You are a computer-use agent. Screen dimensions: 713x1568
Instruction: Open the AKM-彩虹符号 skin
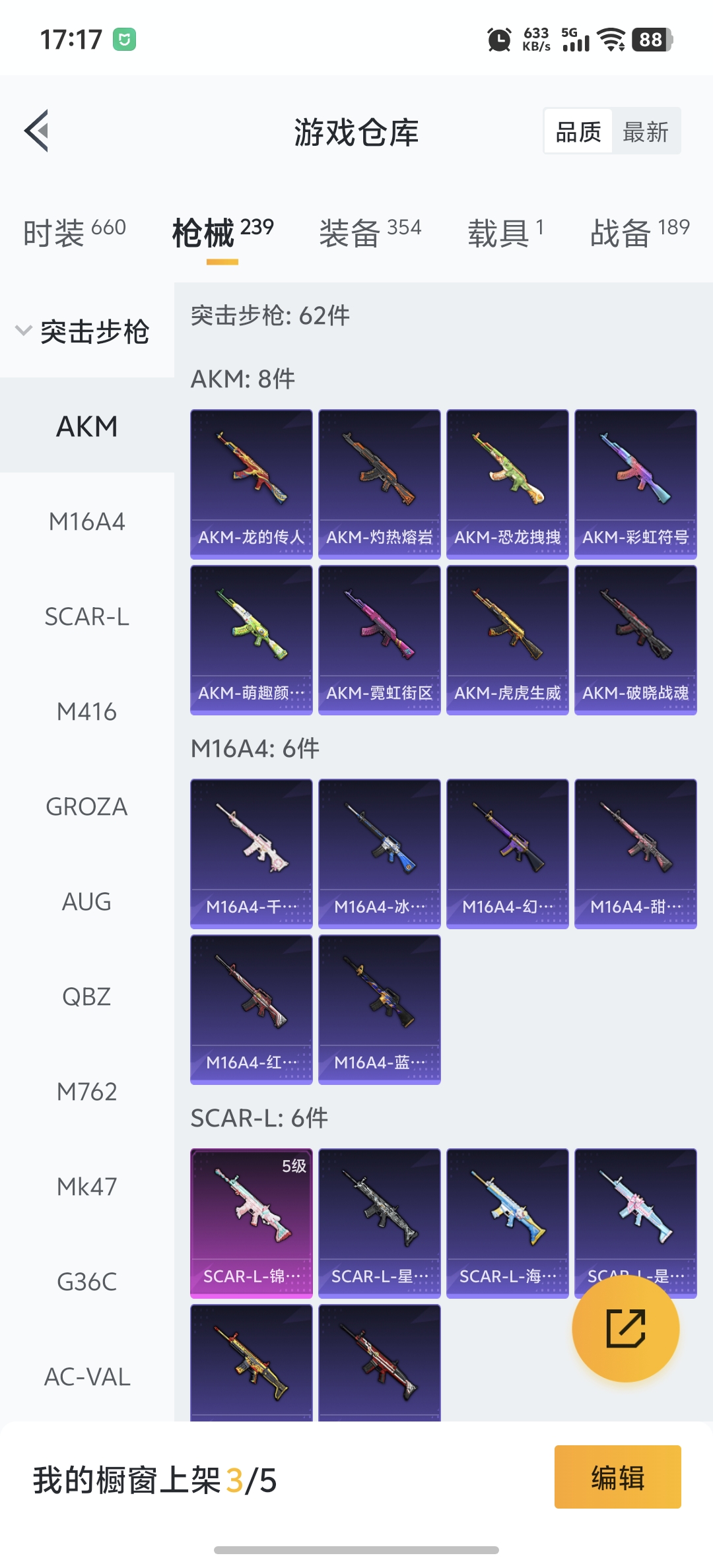pyautogui.click(x=635, y=484)
